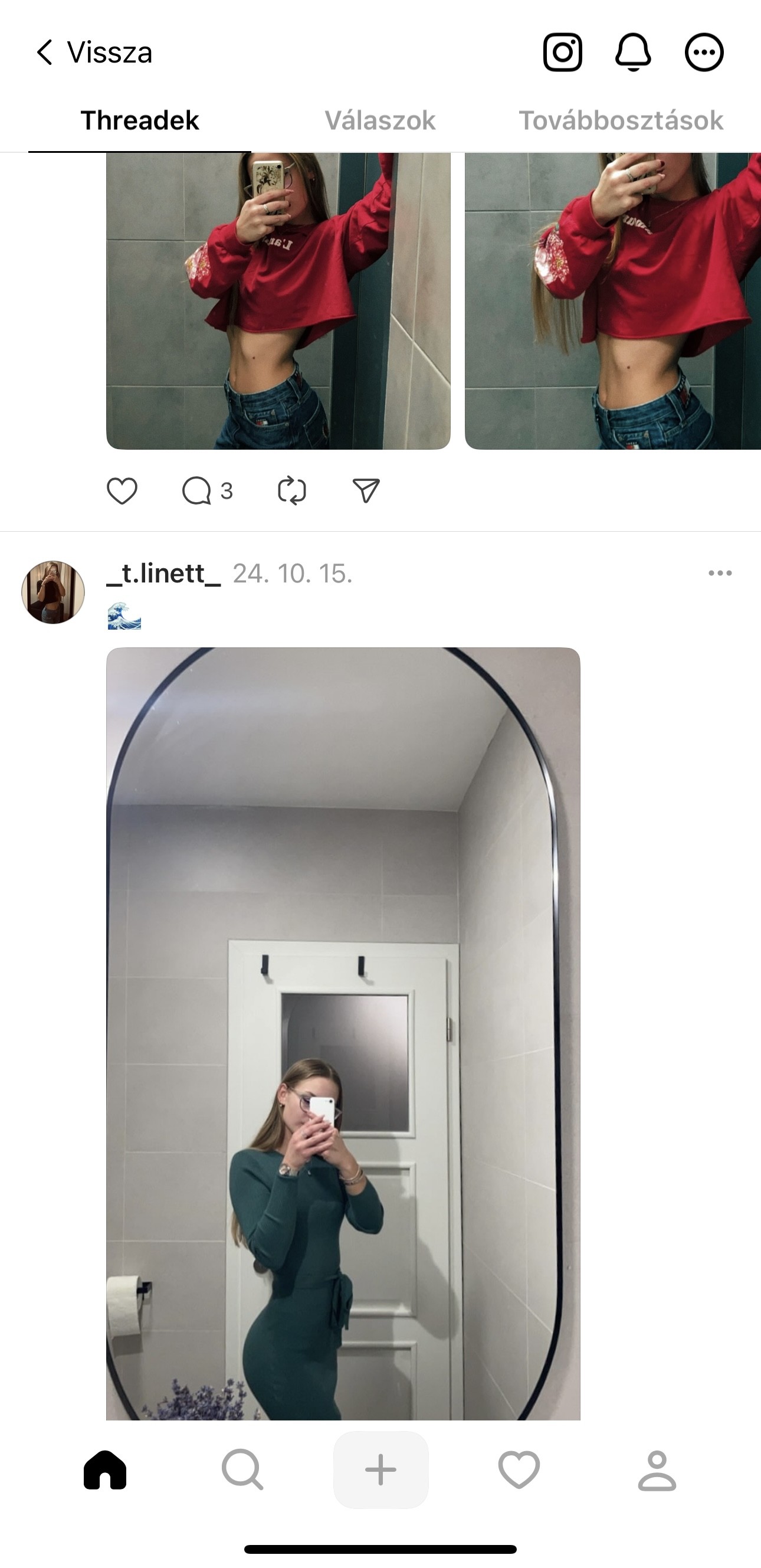Open the notifications bell

[633, 53]
